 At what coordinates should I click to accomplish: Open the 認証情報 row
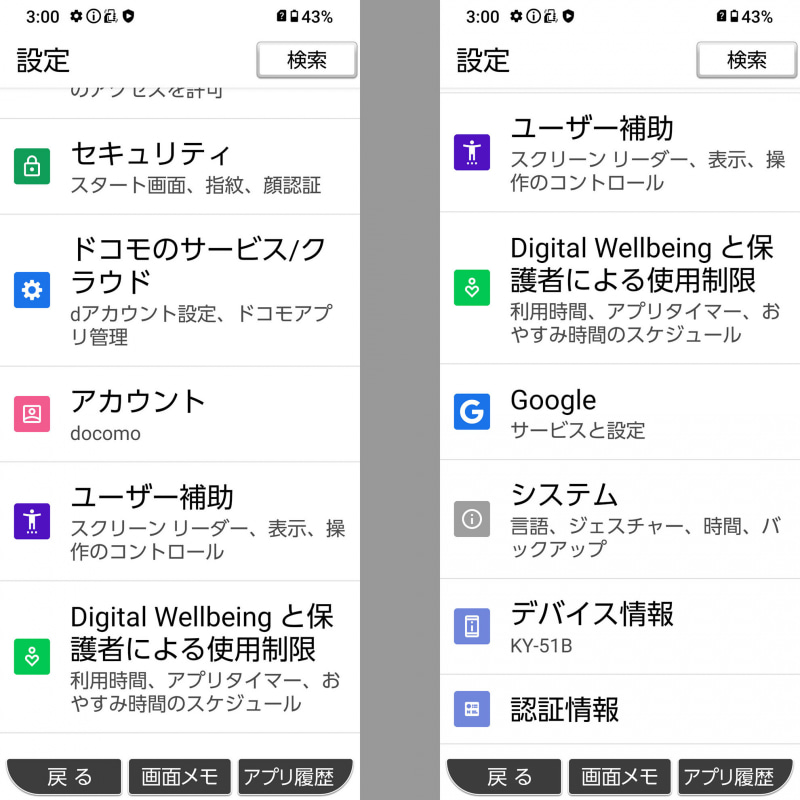[x=620, y=709]
